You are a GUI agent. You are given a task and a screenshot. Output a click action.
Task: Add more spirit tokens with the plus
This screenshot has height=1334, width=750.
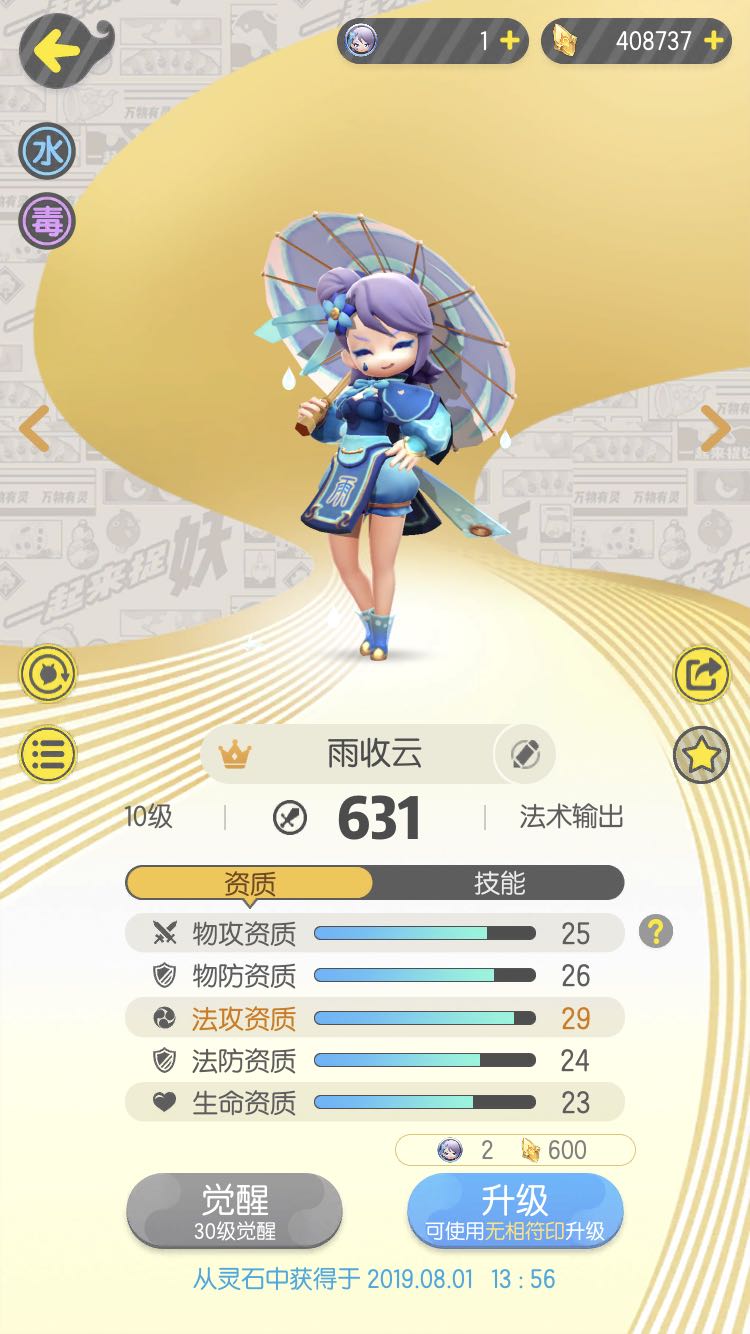[509, 41]
